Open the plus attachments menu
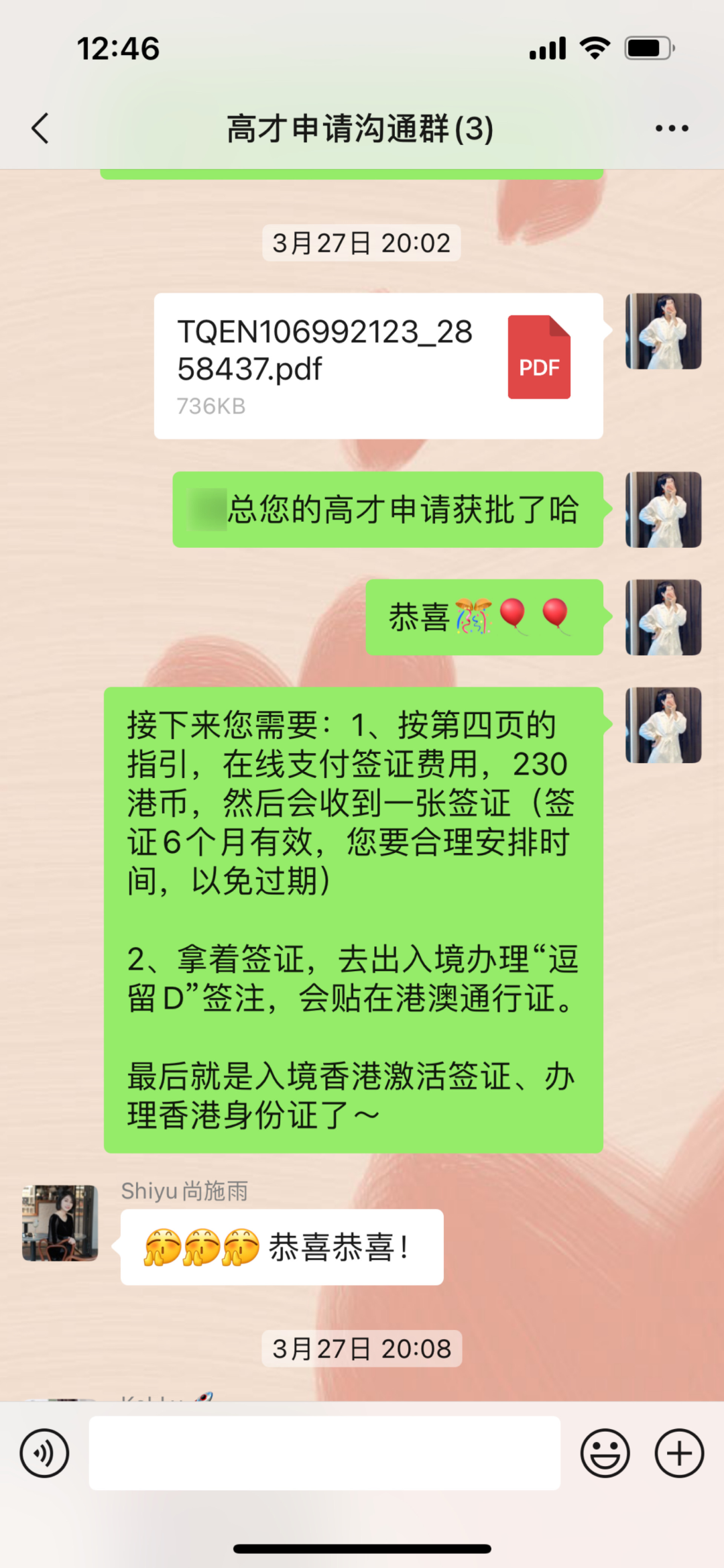This screenshot has width=724, height=1568. [x=679, y=1453]
